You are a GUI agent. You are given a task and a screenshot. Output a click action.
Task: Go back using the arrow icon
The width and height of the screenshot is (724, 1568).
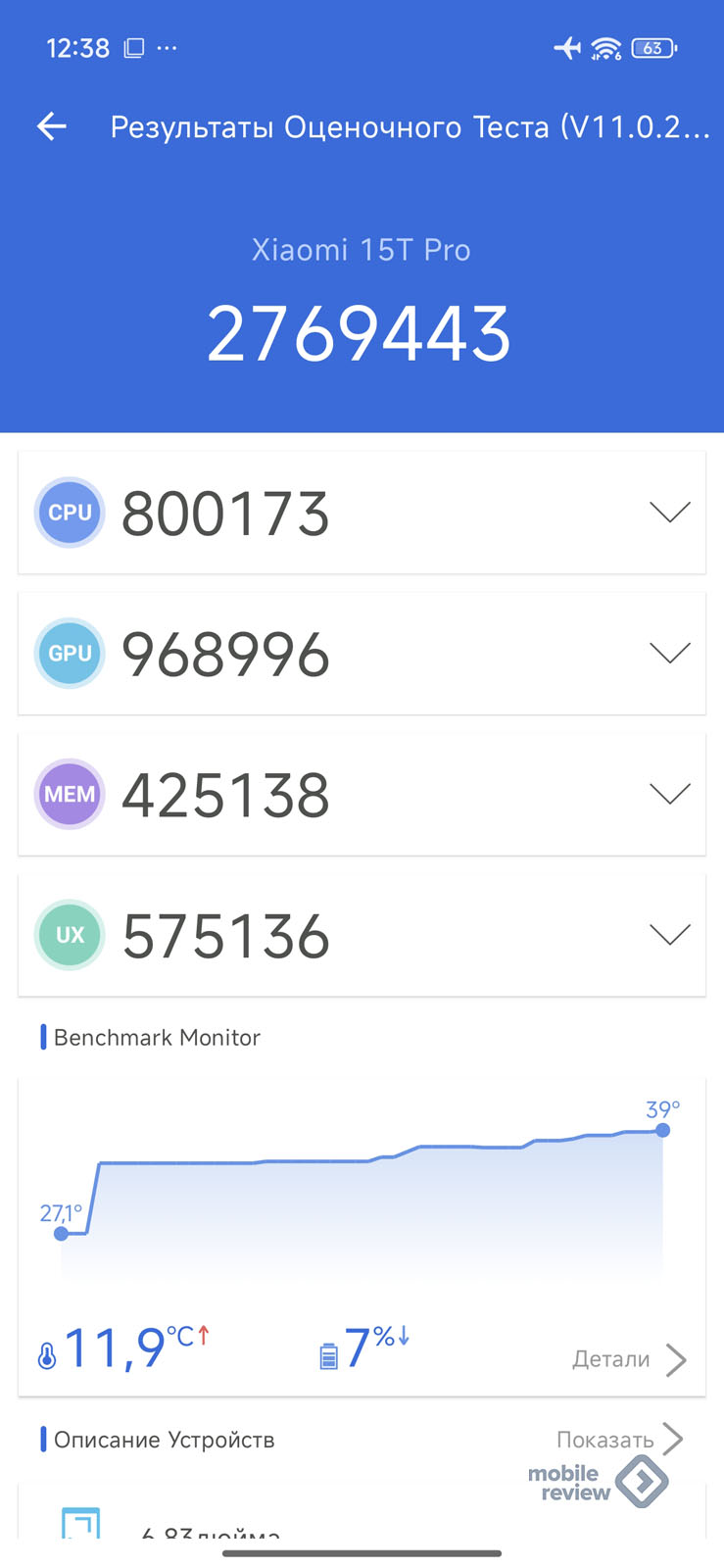[52, 126]
